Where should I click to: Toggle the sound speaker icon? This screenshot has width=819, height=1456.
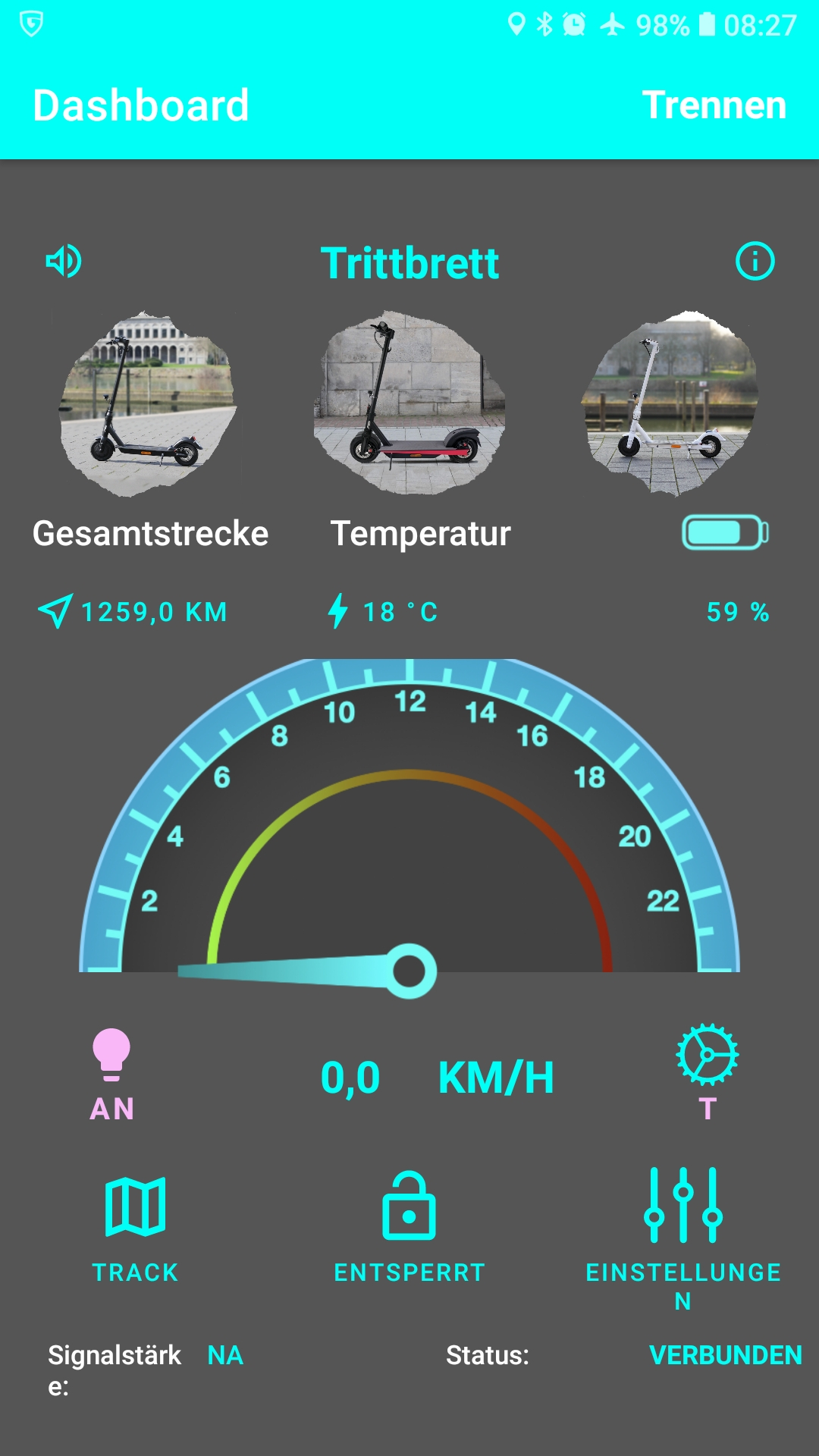pyautogui.click(x=64, y=262)
